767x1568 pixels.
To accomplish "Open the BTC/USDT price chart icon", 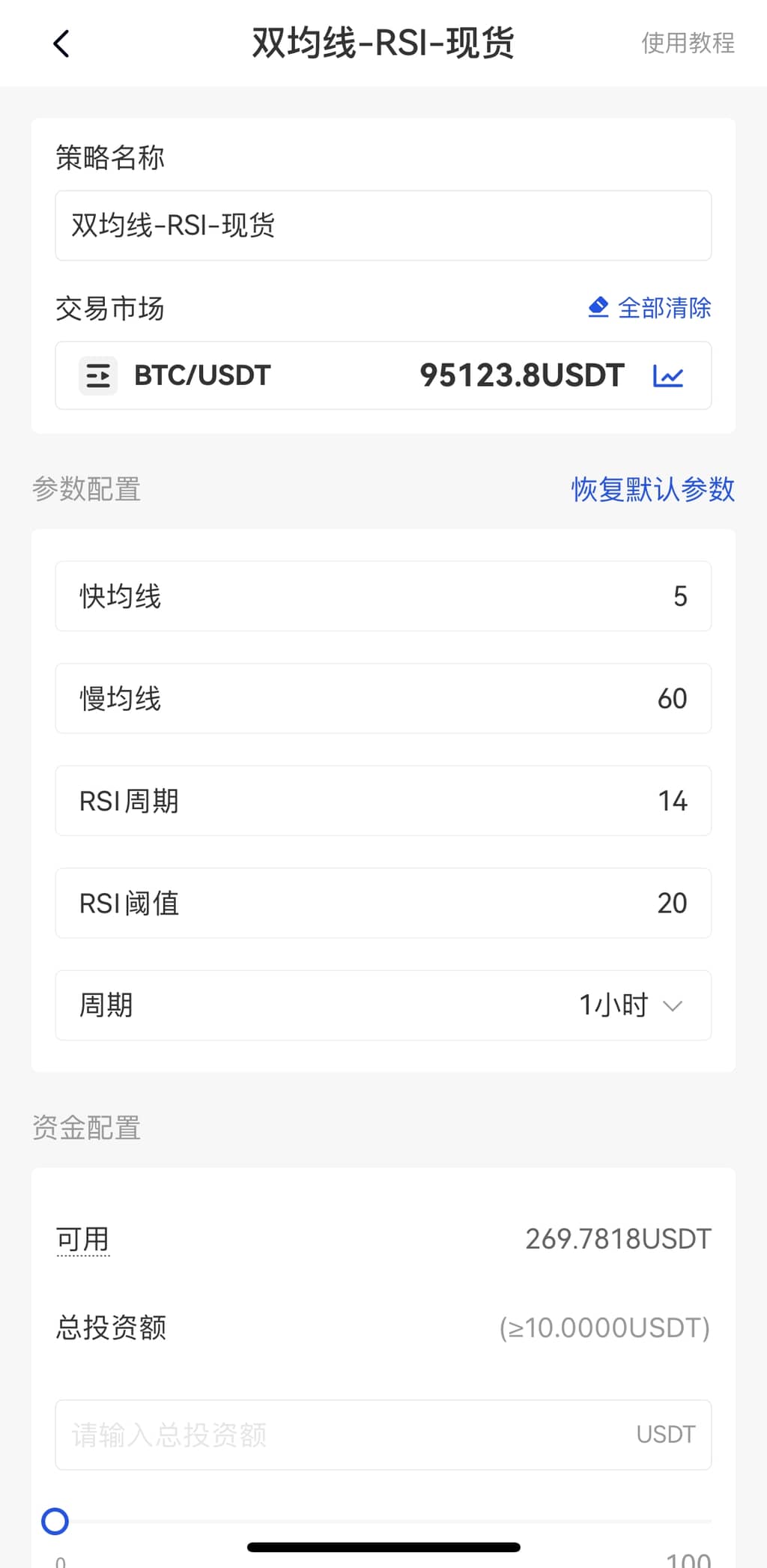I will (668, 375).
